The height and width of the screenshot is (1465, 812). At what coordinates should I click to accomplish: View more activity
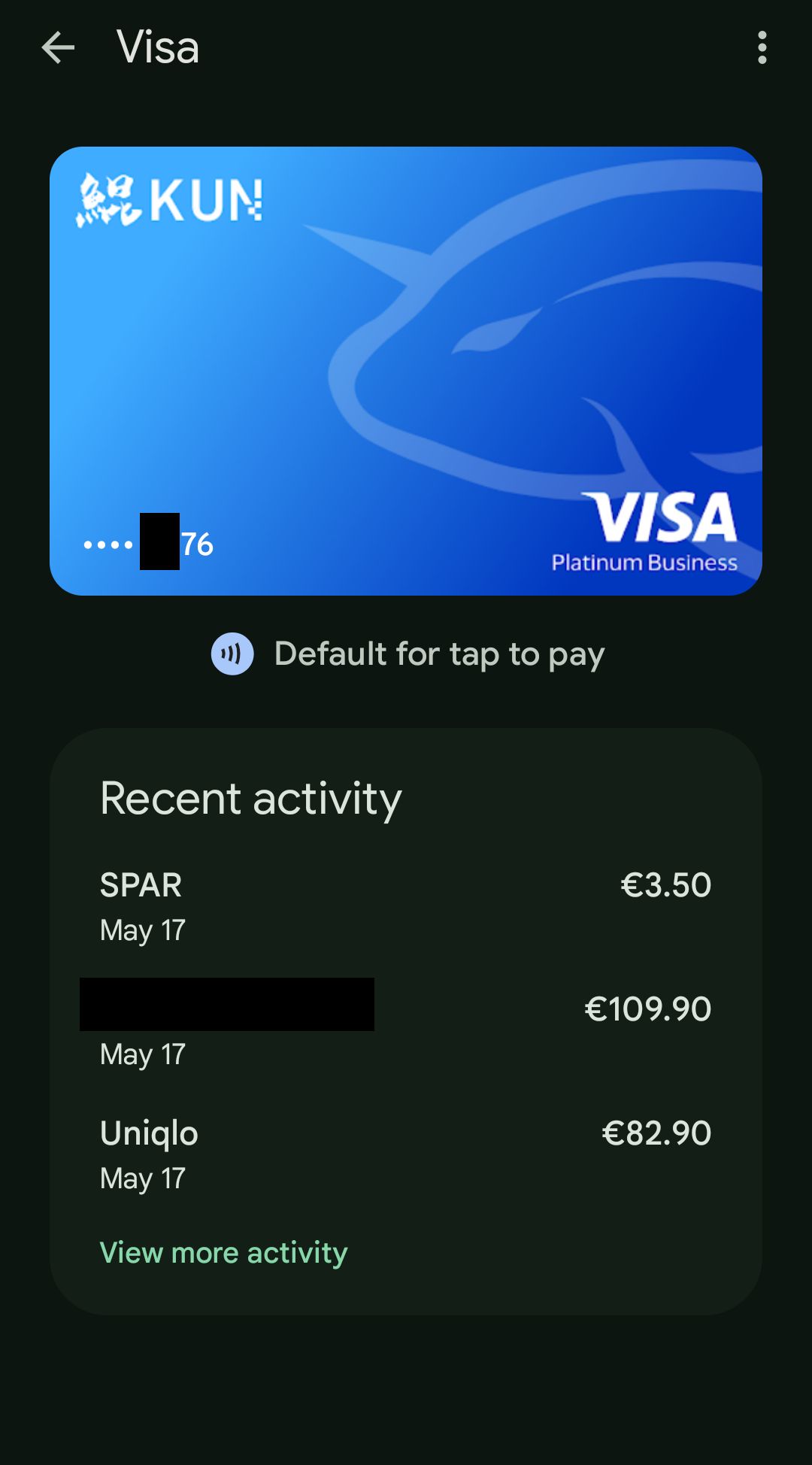click(x=223, y=1253)
